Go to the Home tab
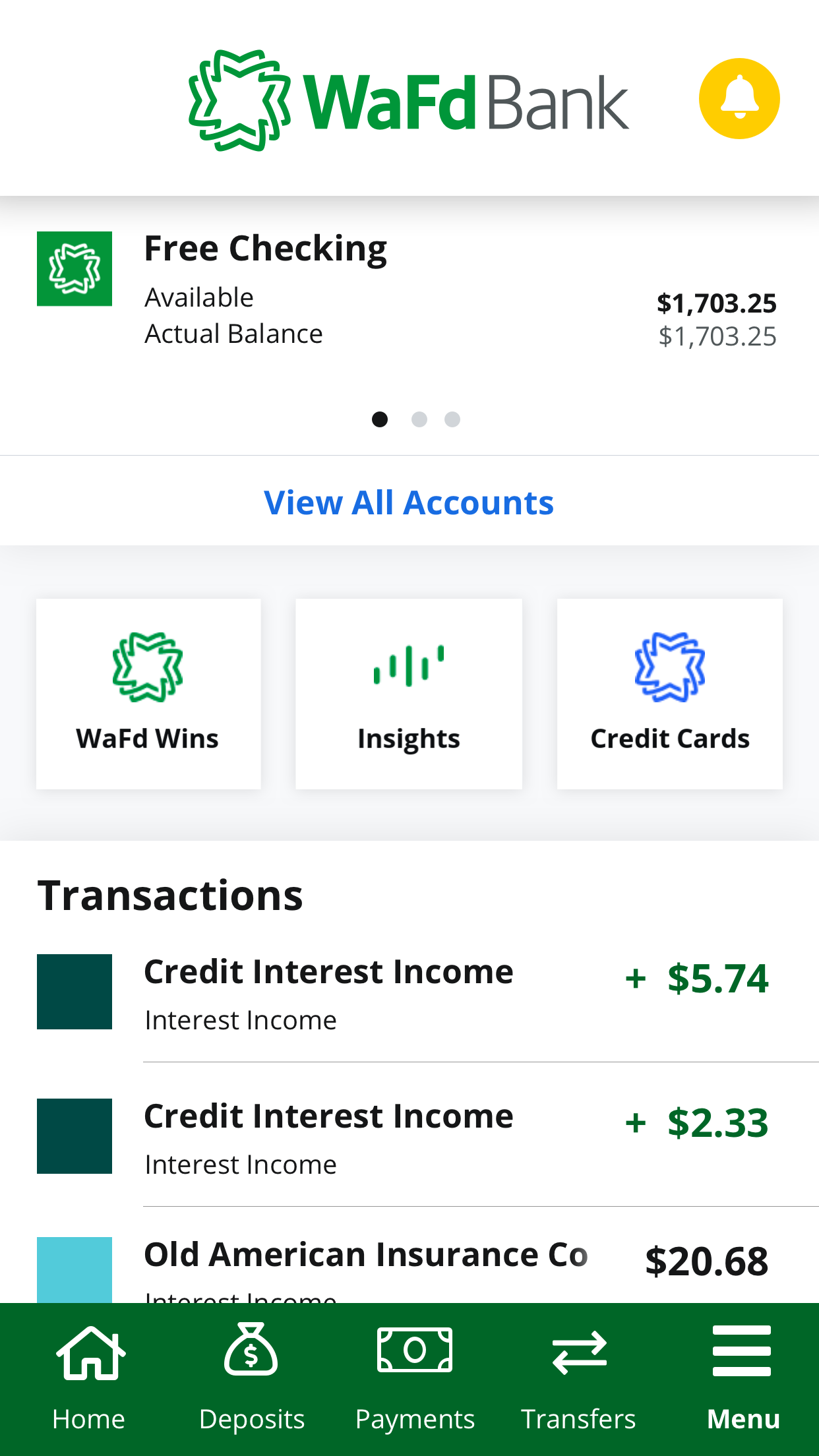 [89, 1378]
